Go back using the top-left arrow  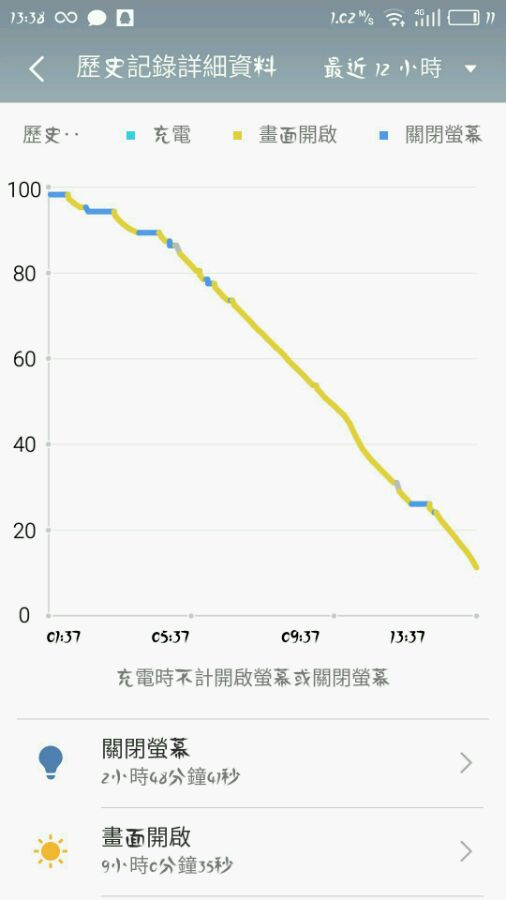pyautogui.click(x=37, y=69)
